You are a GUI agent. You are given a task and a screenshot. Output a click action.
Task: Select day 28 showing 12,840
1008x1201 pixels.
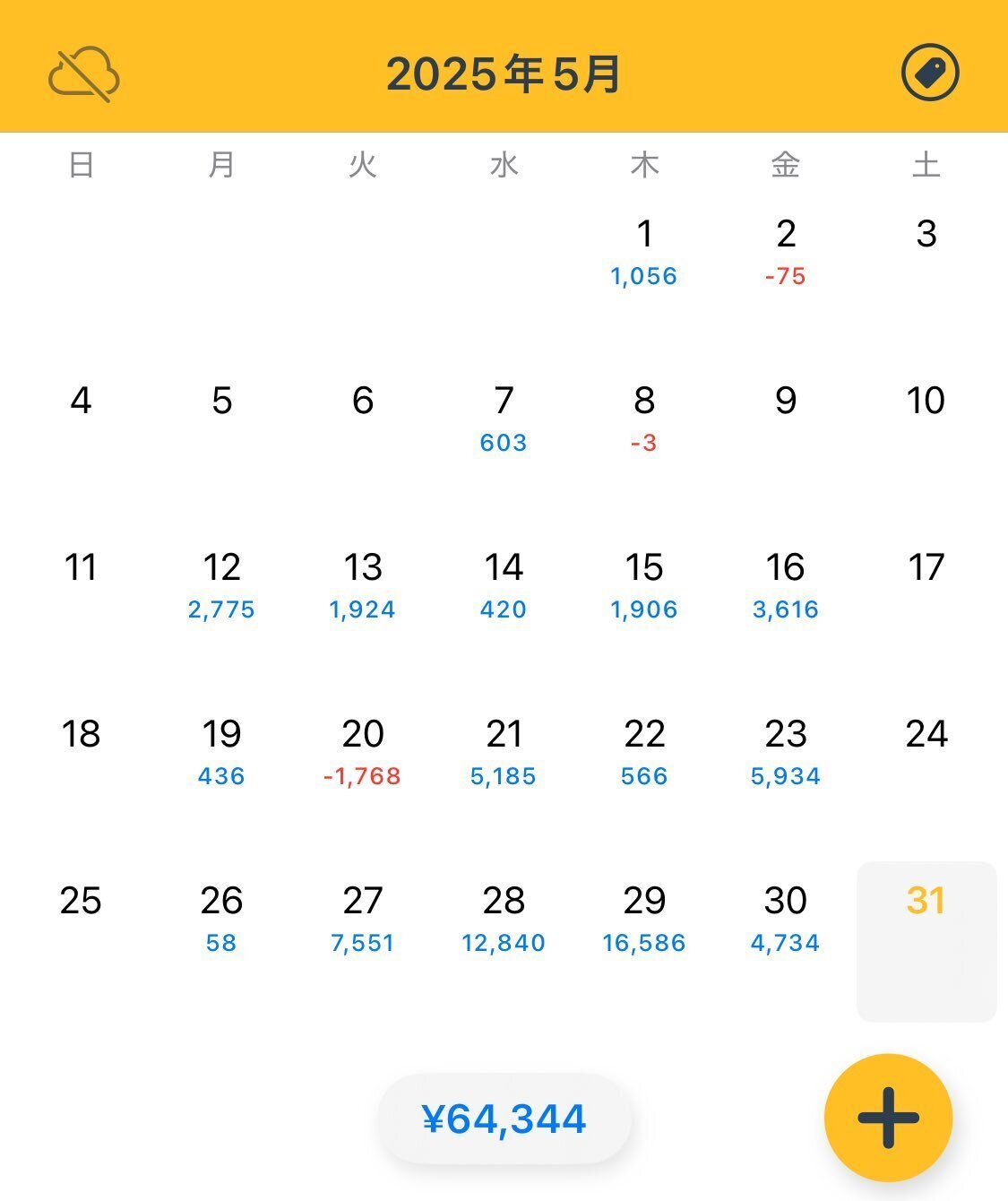pyautogui.click(x=504, y=918)
